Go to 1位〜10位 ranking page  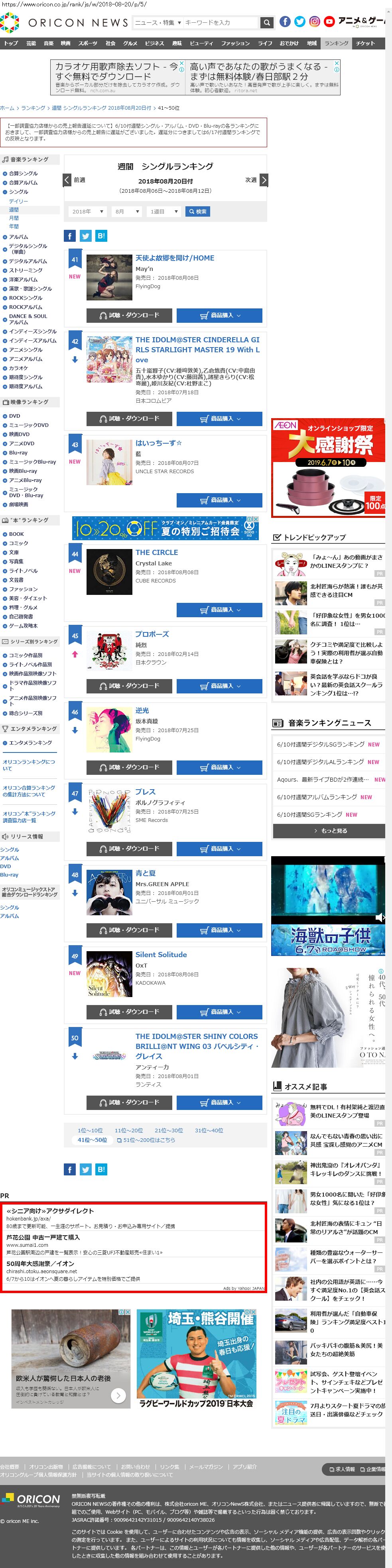[x=90, y=1130]
